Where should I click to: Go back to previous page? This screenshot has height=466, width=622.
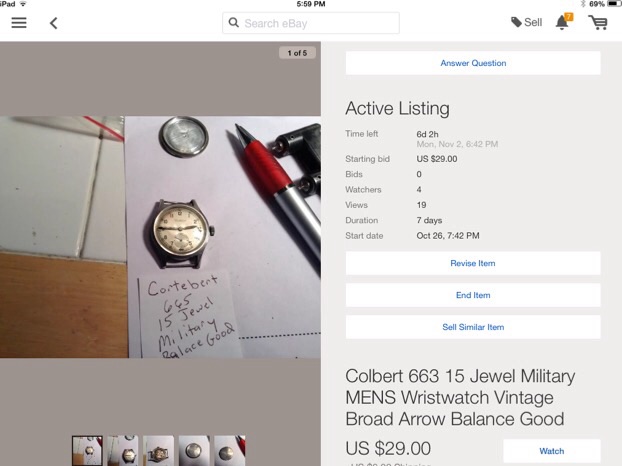[54, 23]
